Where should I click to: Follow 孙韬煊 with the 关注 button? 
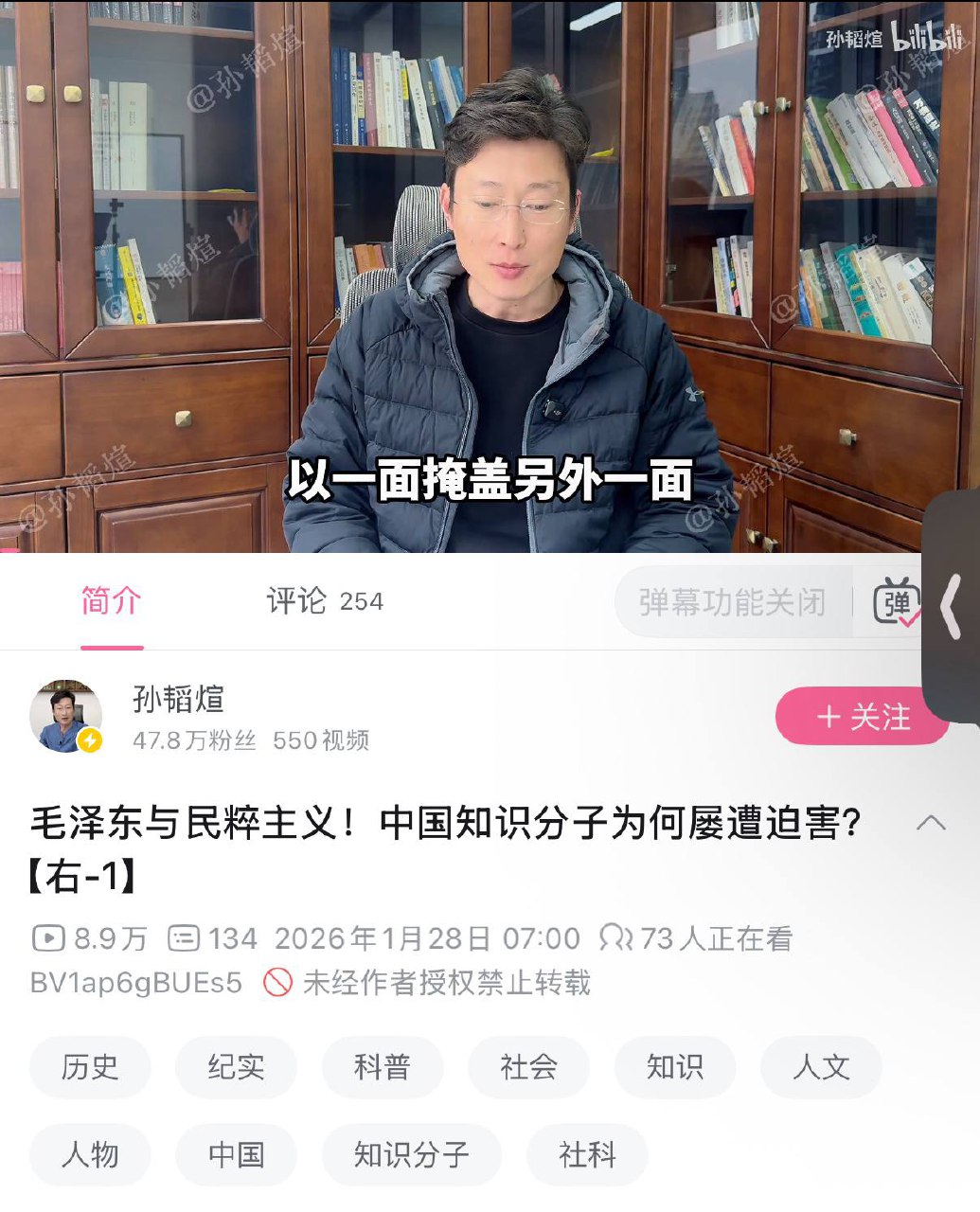862,717
